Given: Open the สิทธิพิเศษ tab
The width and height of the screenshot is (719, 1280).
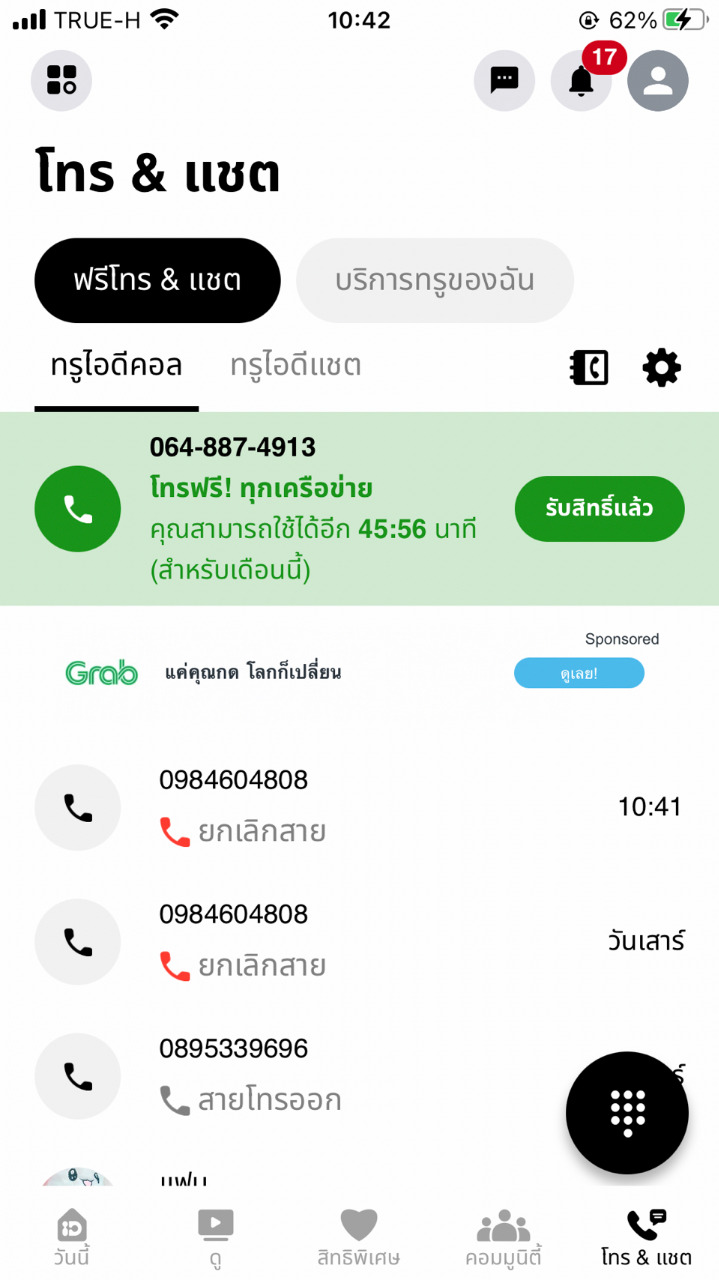Looking at the screenshot, I should coord(358,1237).
